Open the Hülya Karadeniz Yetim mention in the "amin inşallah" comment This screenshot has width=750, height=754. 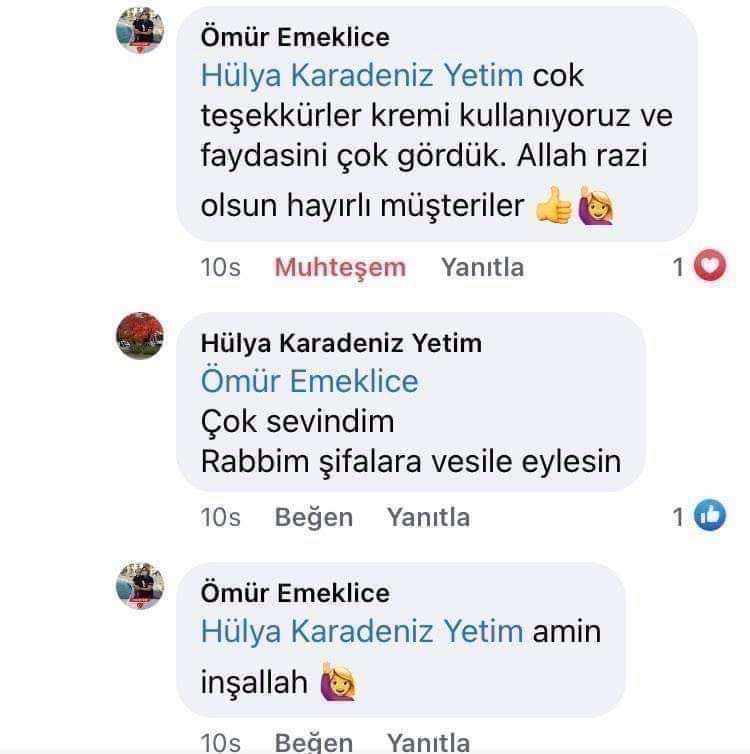click(362, 631)
